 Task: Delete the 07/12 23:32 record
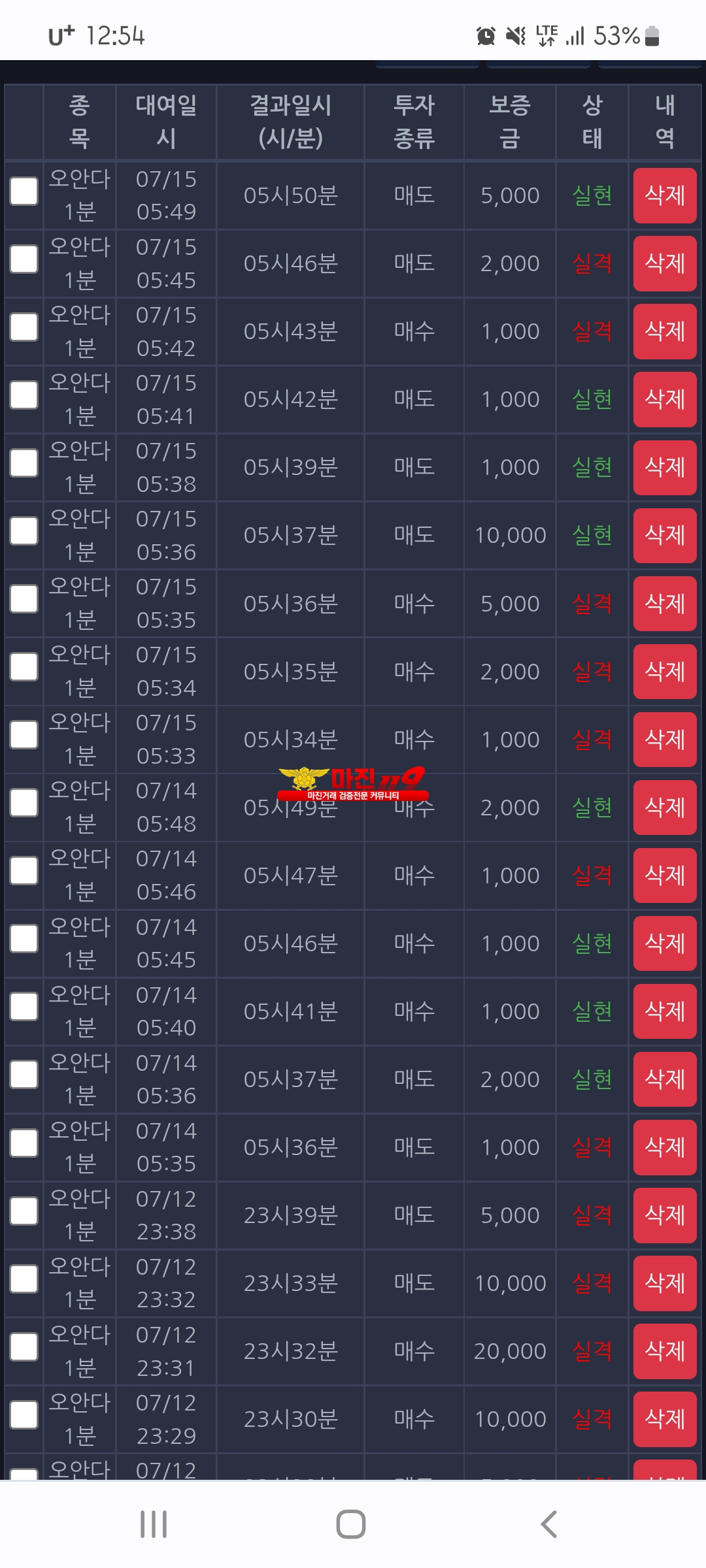tap(664, 1282)
